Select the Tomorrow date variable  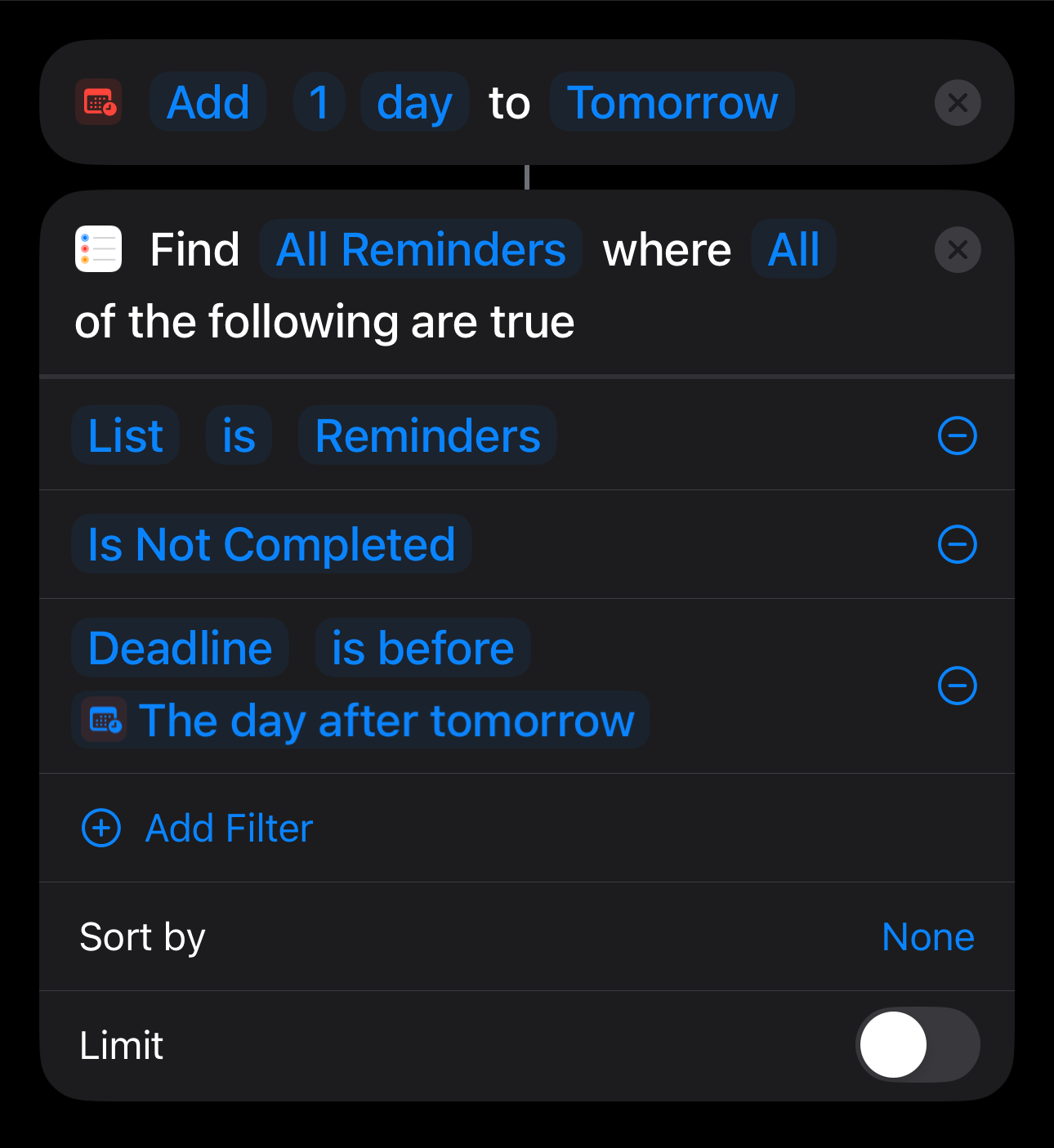(x=672, y=103)
